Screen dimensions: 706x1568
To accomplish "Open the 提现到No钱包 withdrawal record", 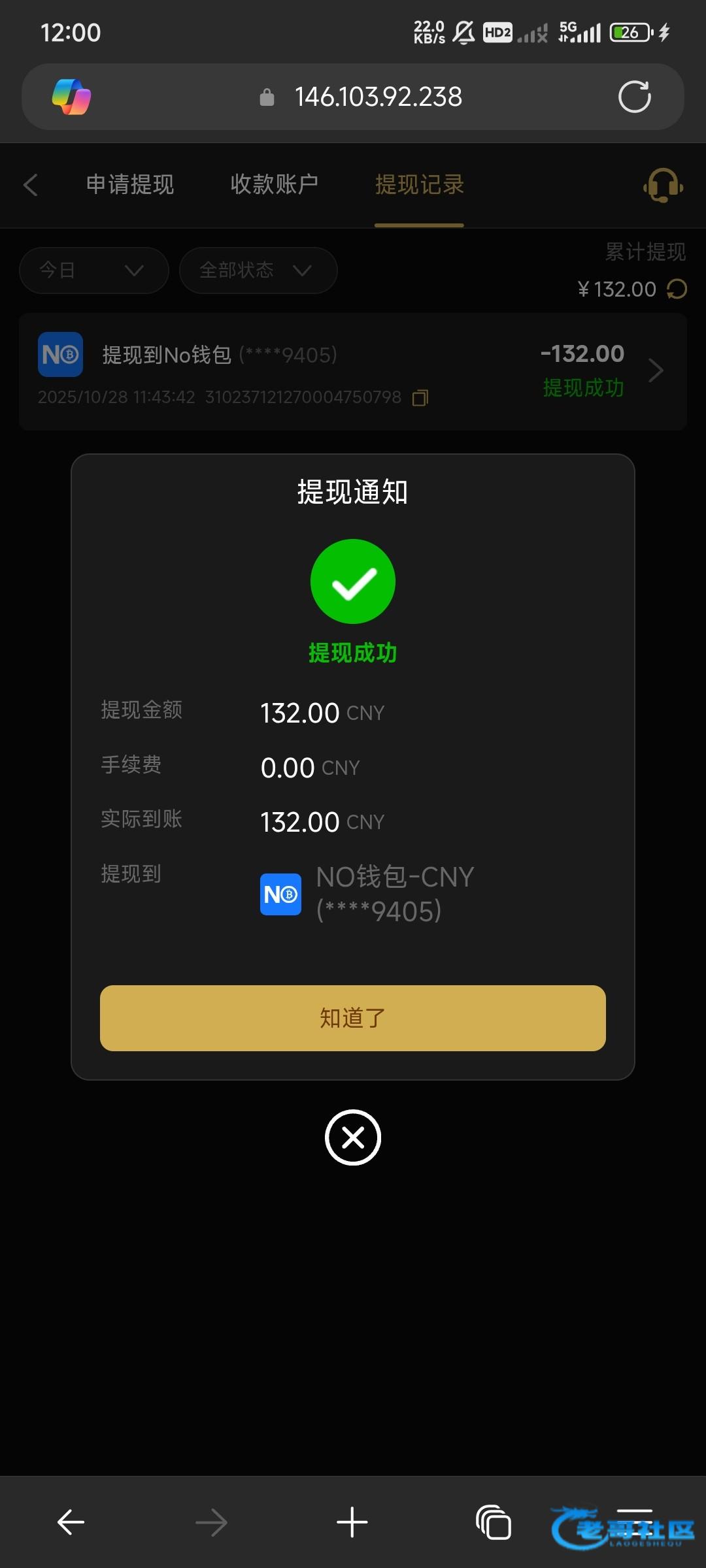I will [x=353, y=371].
